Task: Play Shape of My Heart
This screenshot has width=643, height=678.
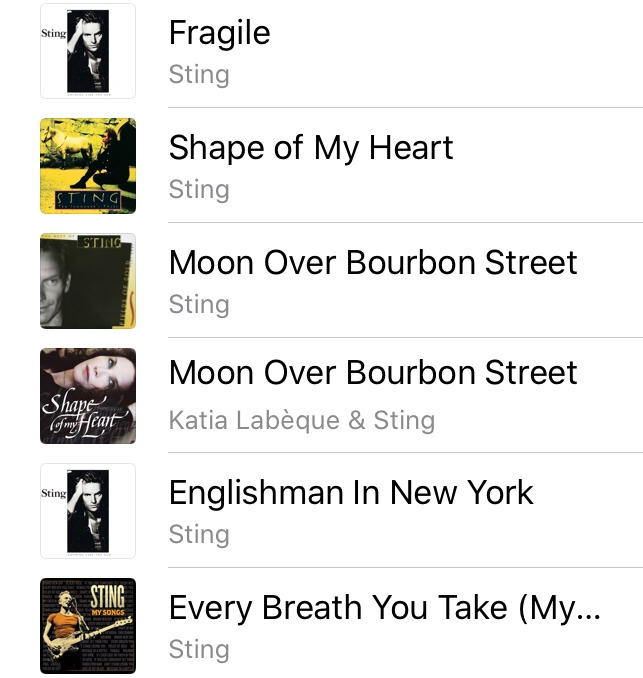Action: pyautogui.click(x=310, y=148)
